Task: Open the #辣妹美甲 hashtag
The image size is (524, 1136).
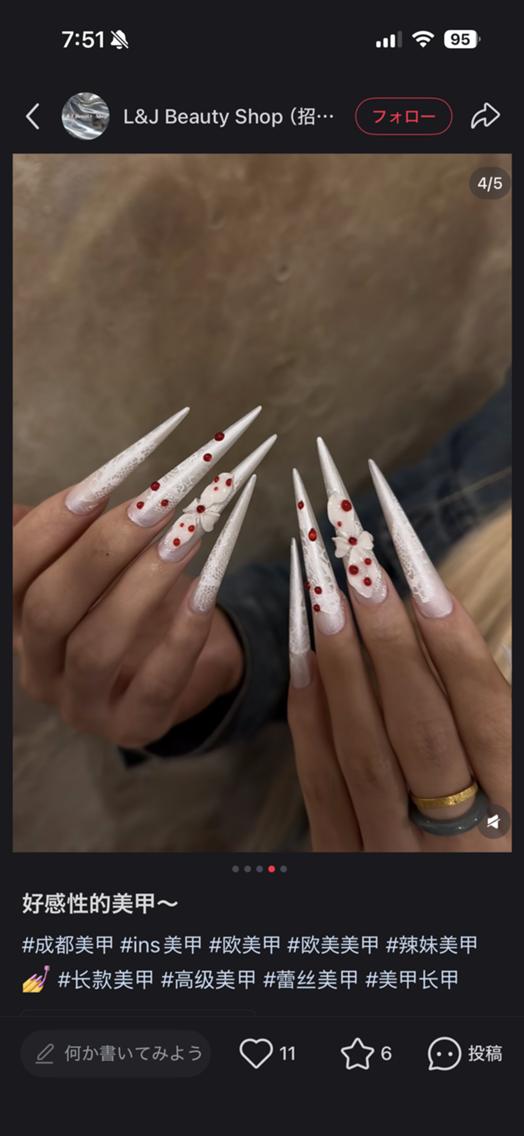Action: coord(432,945)
